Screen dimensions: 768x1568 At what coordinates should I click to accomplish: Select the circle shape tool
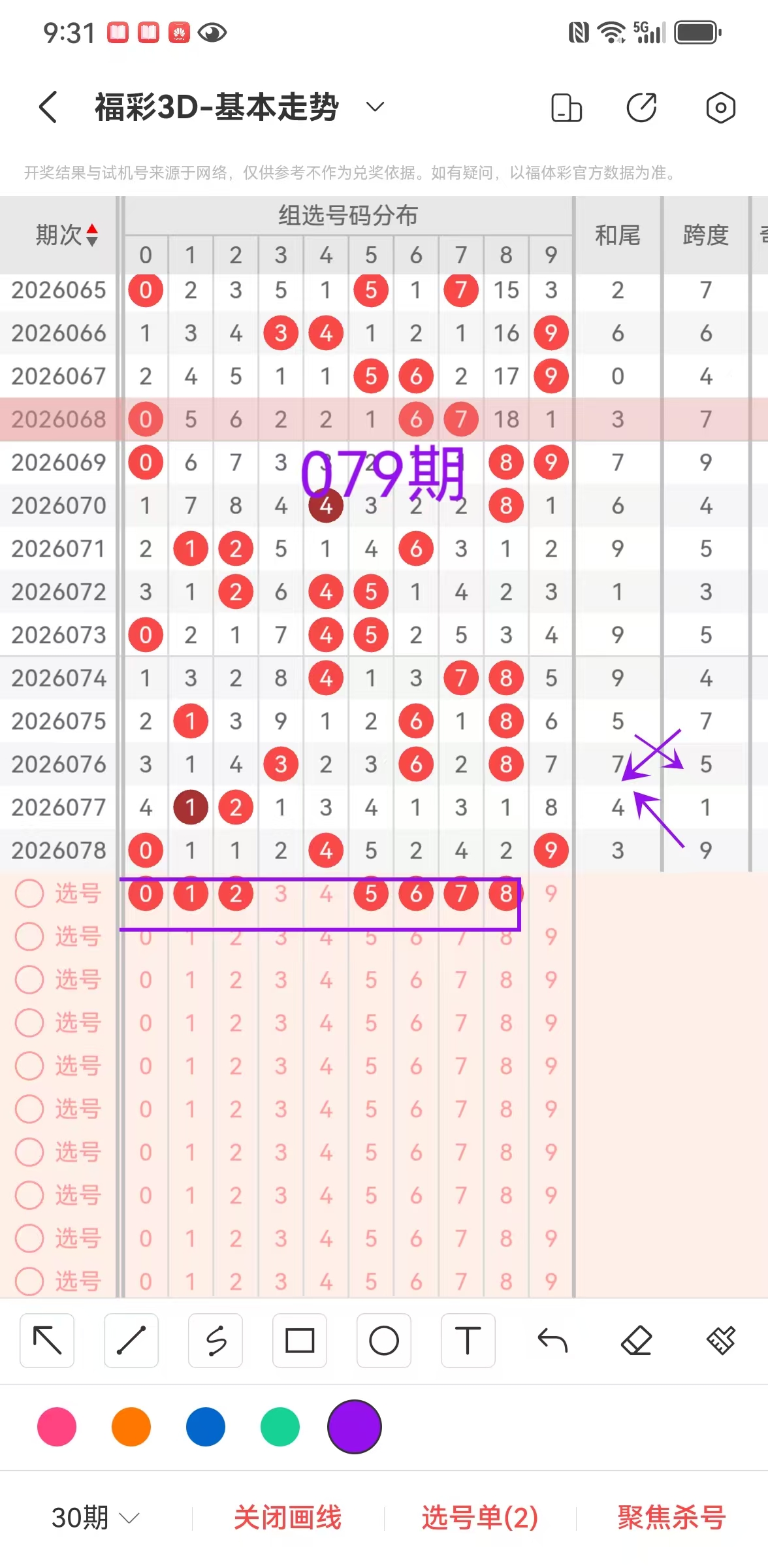[x=384, y=1341]
